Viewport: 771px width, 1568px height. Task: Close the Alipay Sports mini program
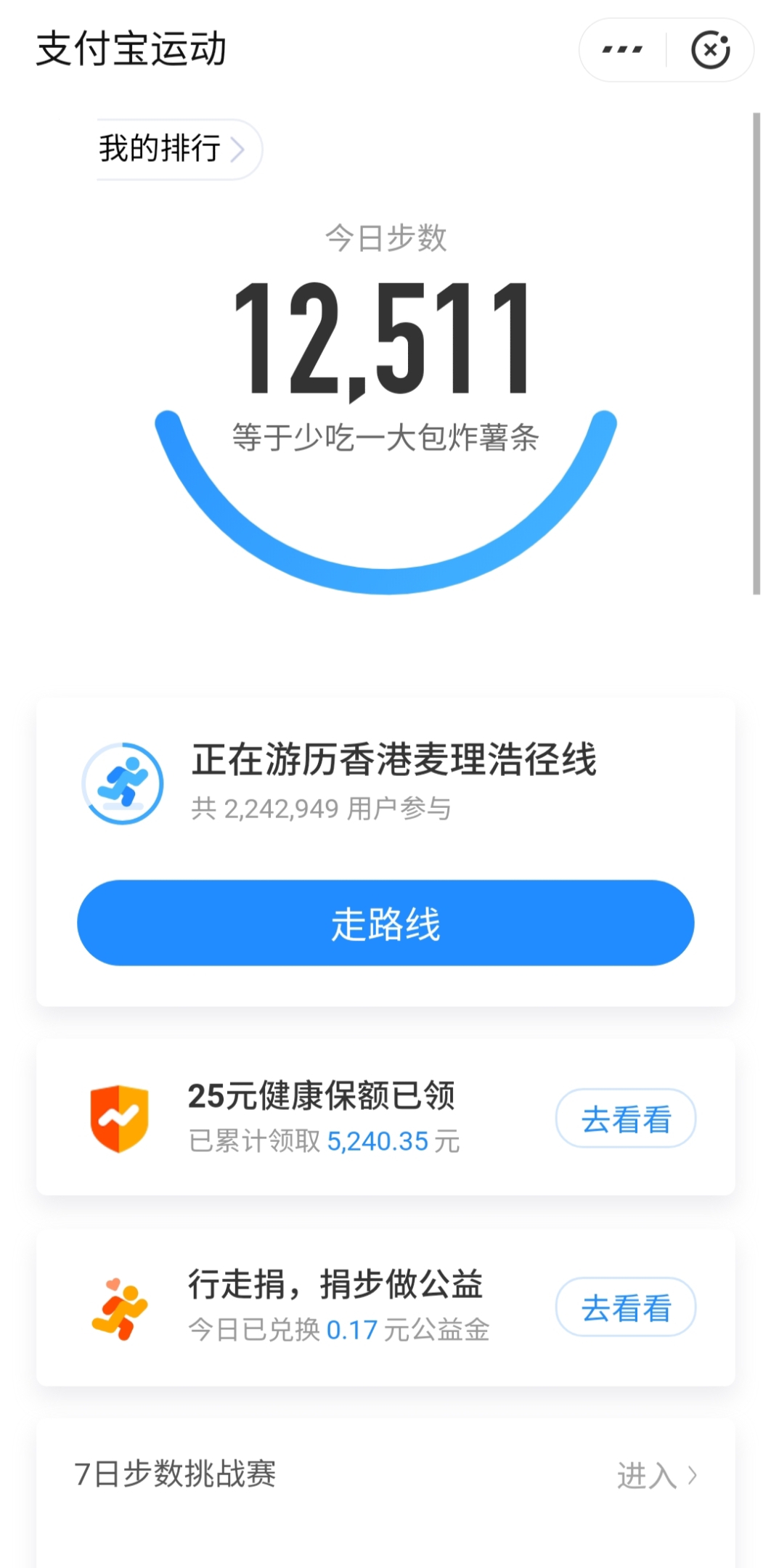710,50
